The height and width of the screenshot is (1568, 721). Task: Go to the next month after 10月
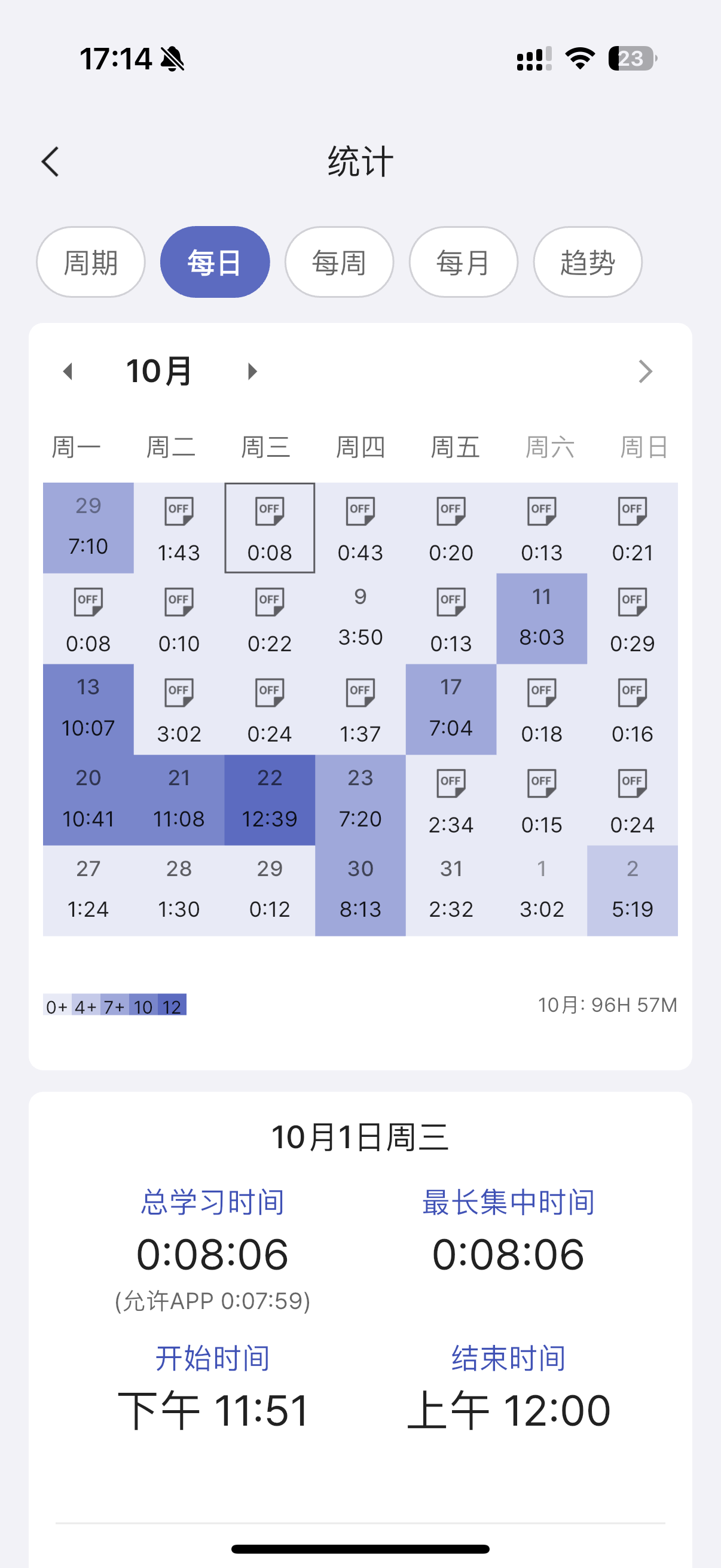(252, 371)
